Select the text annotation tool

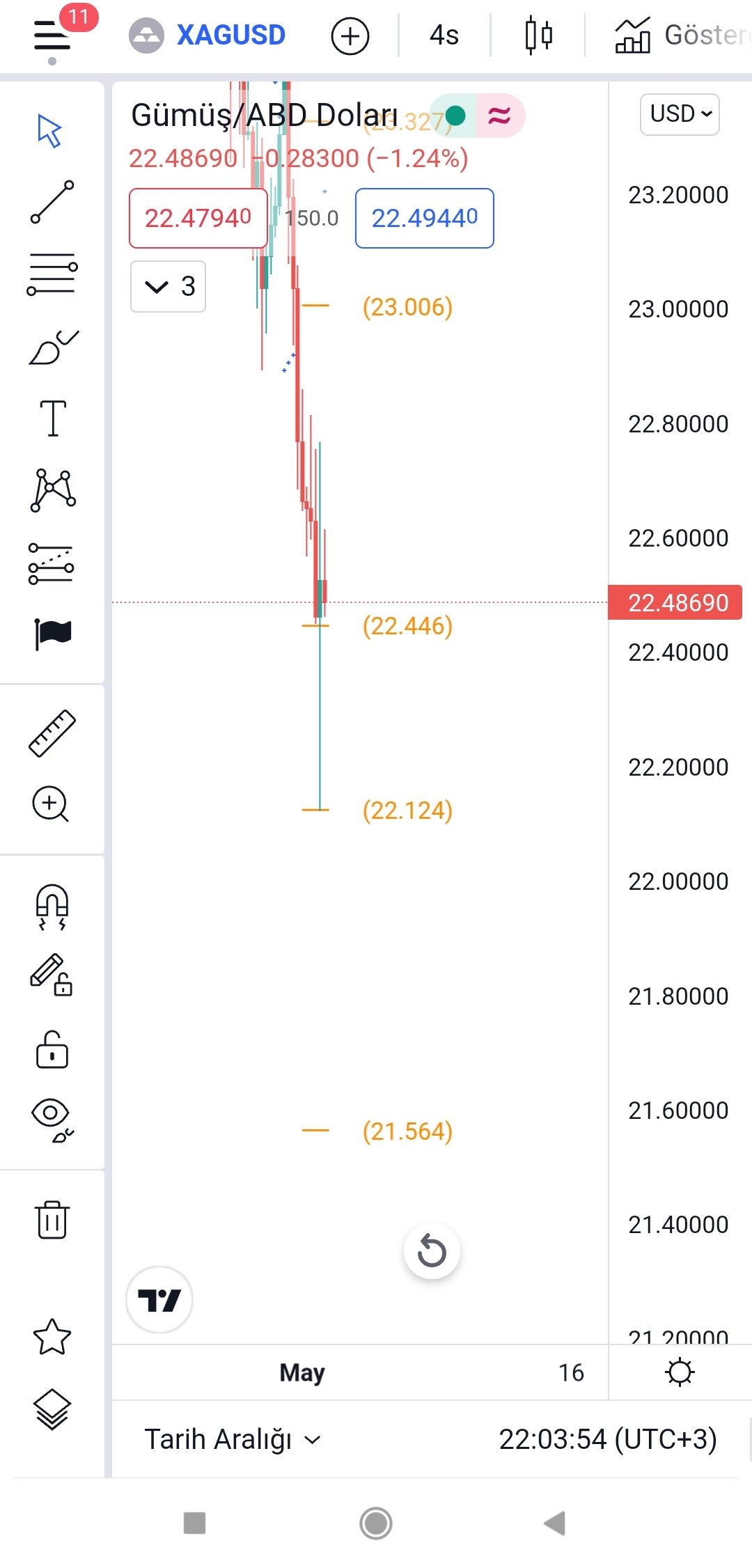[53, 418]
